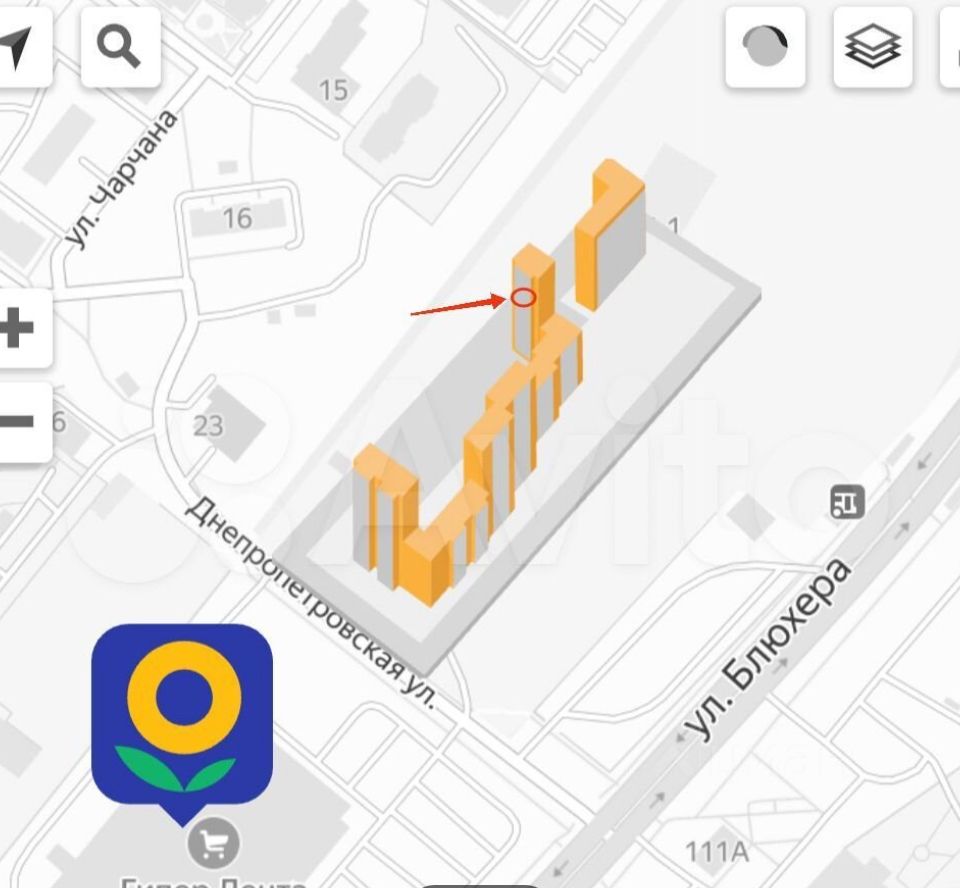Reset map orientation with the compass button
Screen dimensions: 960x888
[x=765, y=47]
